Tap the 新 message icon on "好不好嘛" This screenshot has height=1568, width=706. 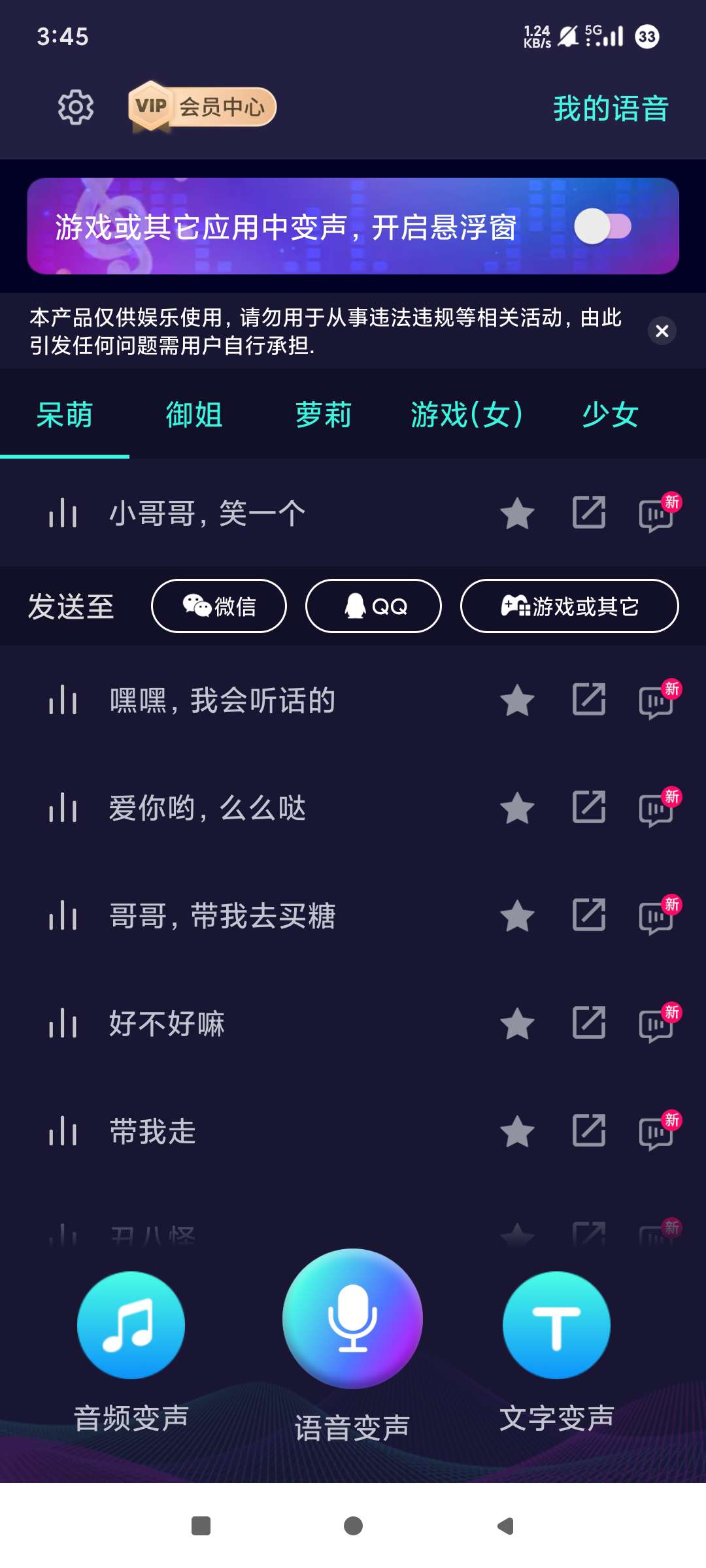pyautogui.click(x=656, y=1024)
